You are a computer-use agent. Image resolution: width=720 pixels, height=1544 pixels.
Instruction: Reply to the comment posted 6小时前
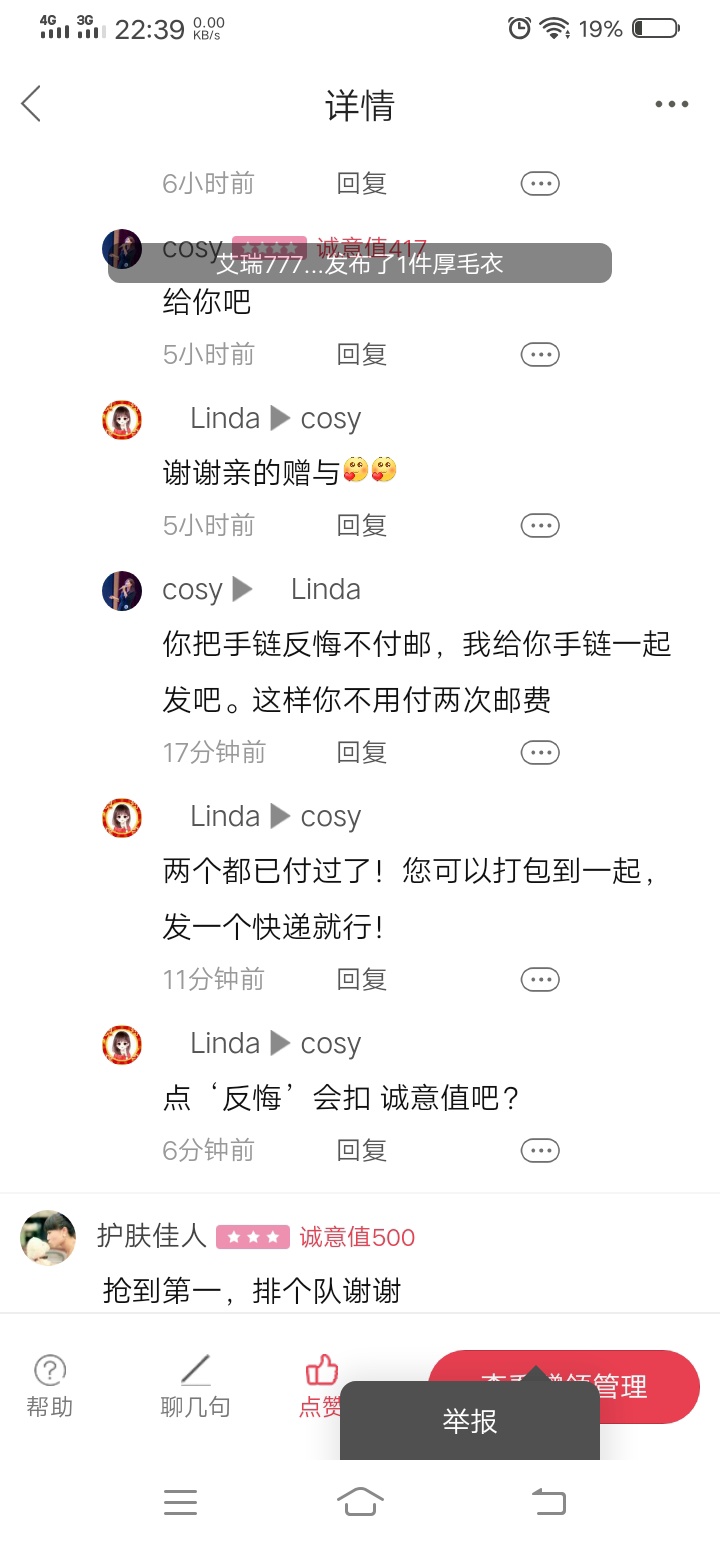click(361, 183)
